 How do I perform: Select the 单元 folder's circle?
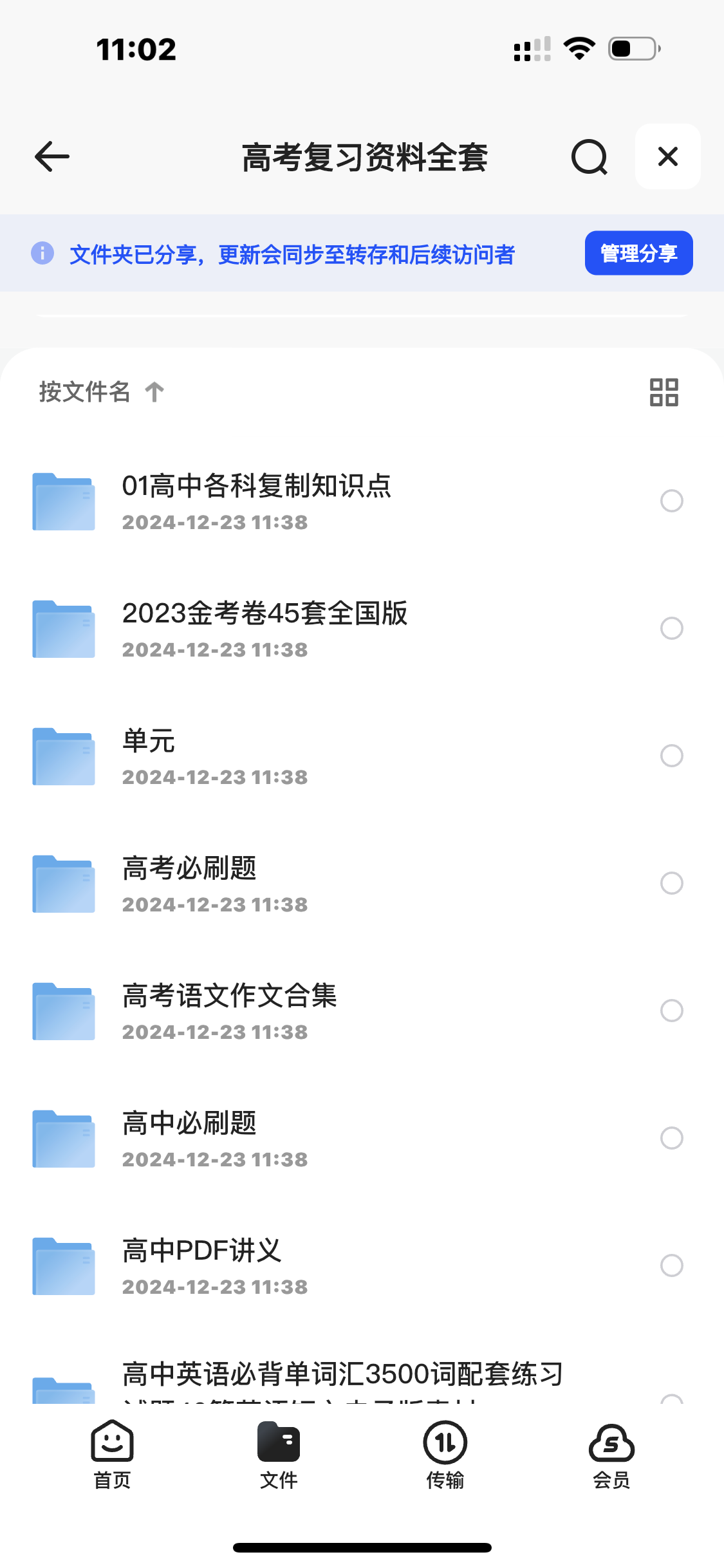671,756
